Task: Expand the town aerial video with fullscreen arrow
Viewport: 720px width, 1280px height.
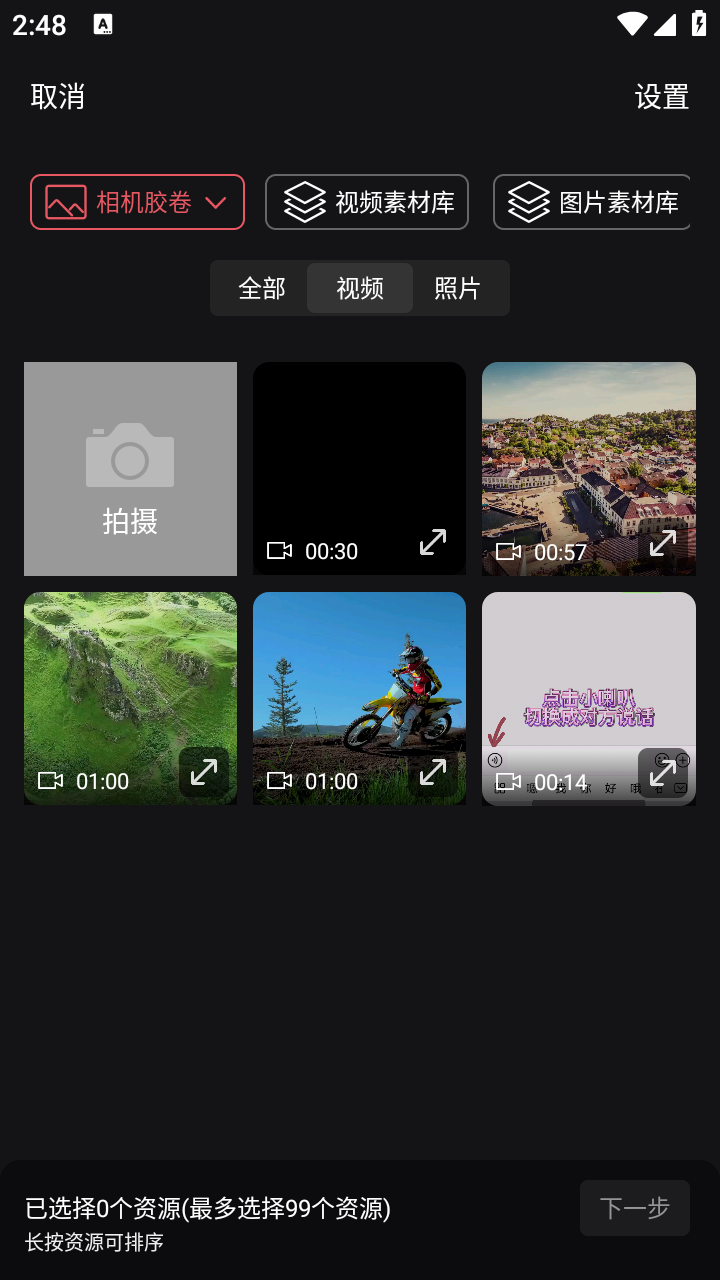Action: pos(662,542)
